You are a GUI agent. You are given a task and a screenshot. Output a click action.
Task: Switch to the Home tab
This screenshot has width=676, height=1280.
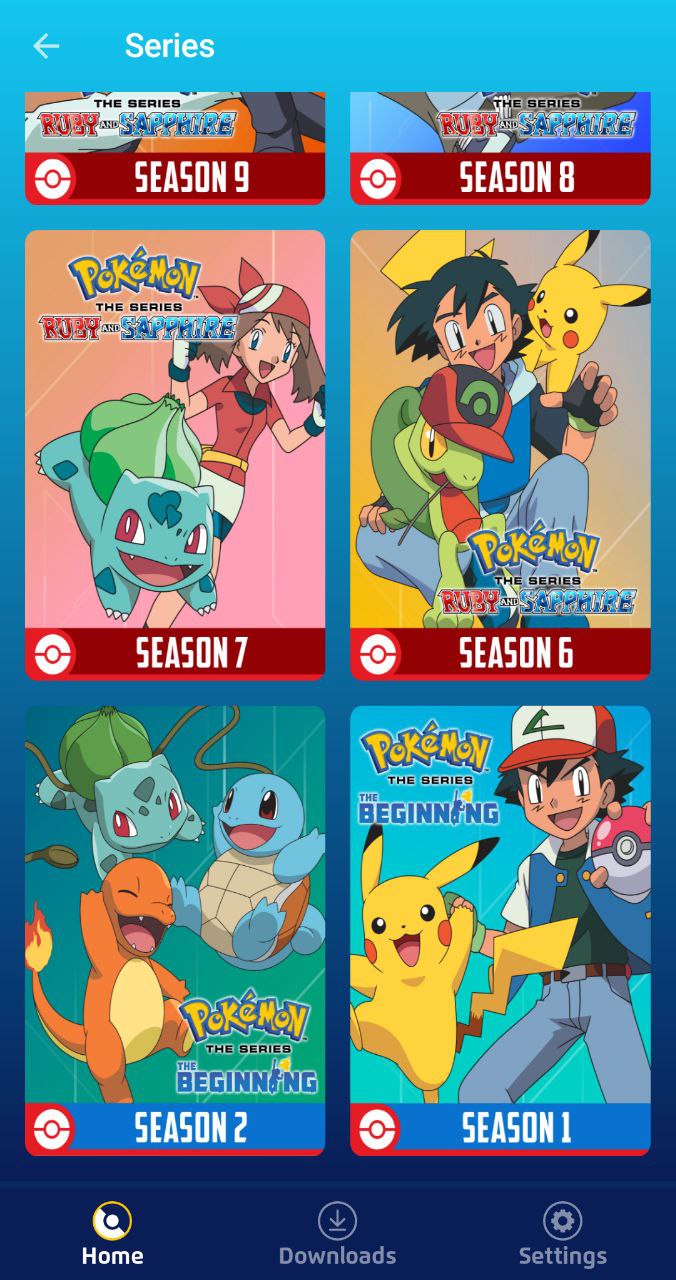point(112,1234)
